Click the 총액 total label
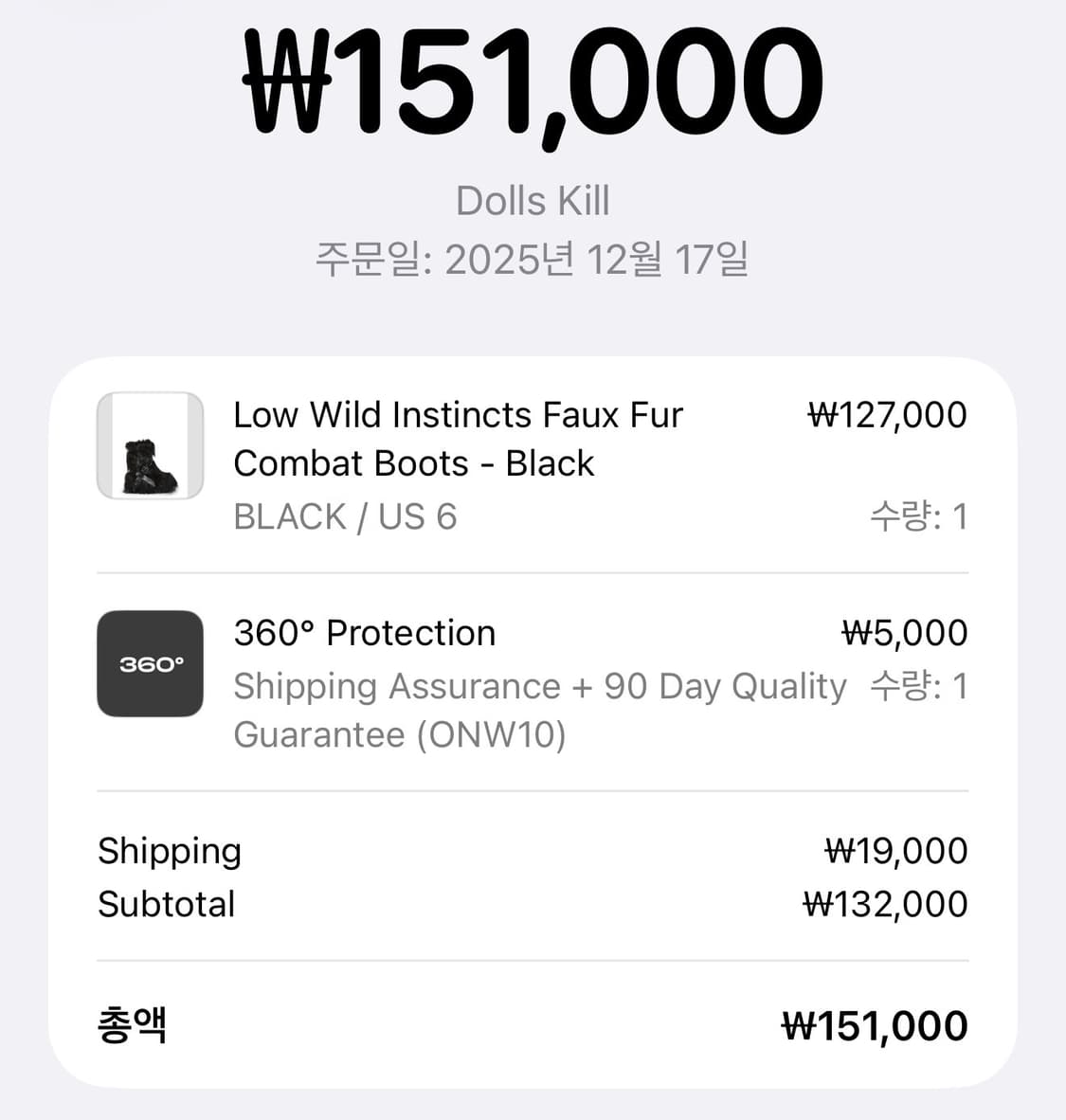Screen dimensions: 1066x1120 [133, 1024]
